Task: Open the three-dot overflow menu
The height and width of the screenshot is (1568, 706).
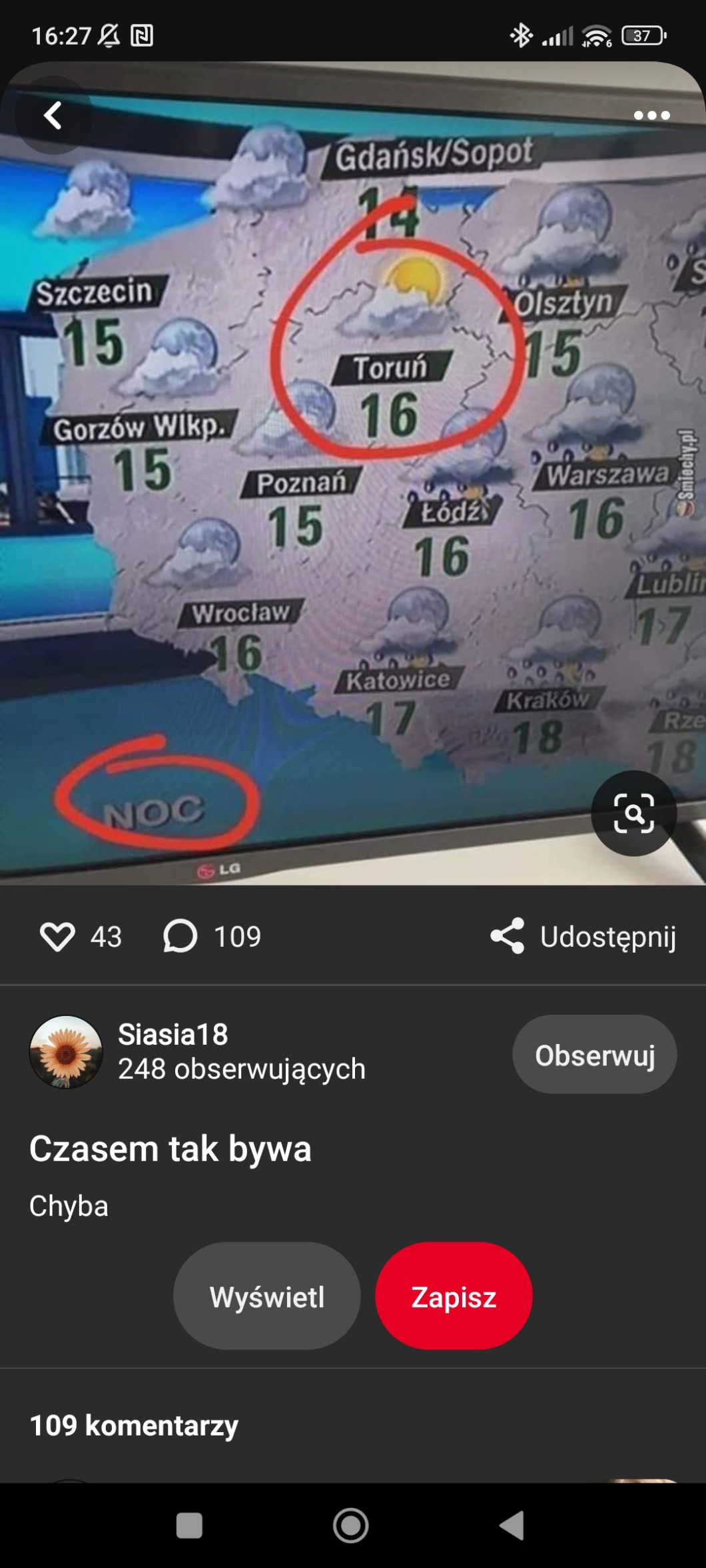Action: [x=651, y=116]
